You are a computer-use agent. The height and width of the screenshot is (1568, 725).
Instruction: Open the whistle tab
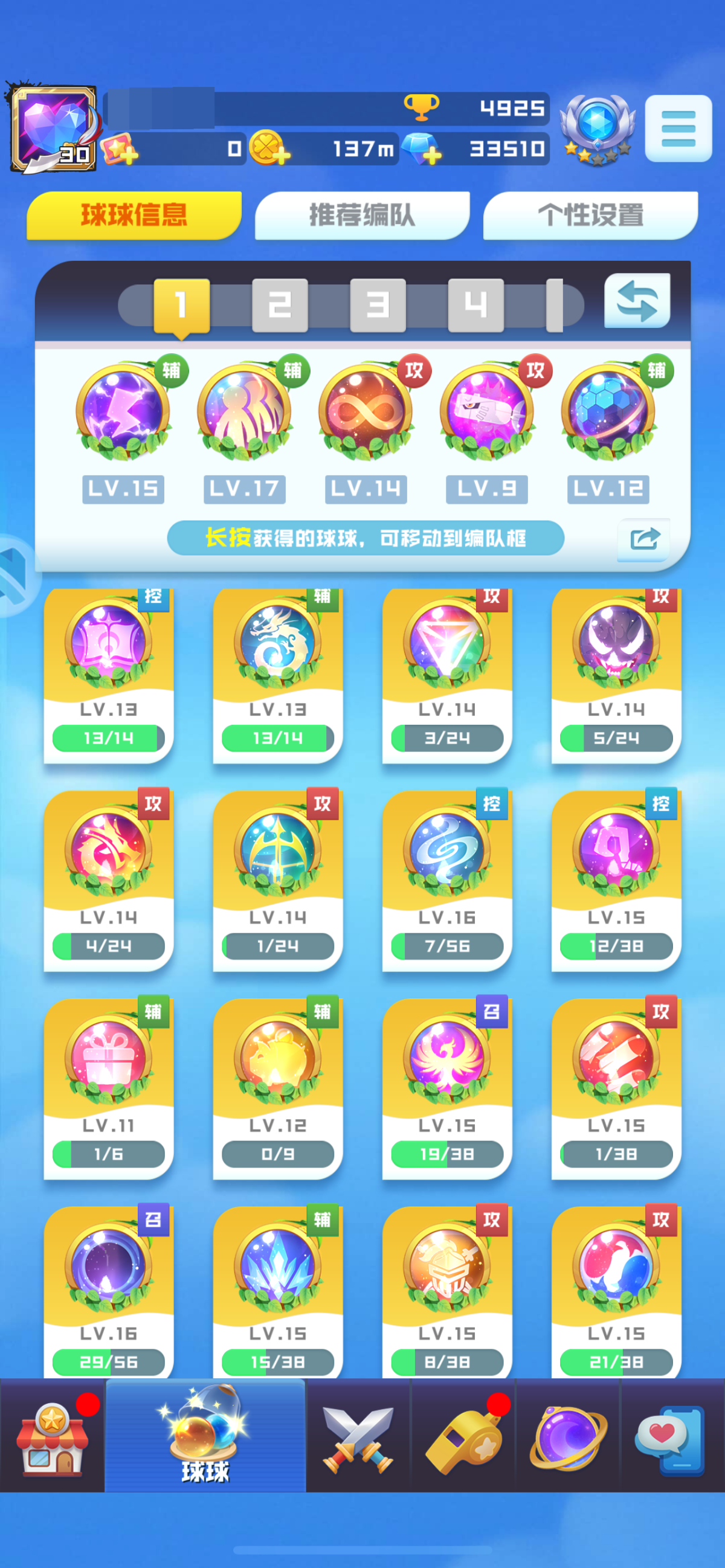click(x=464, y=1436)
